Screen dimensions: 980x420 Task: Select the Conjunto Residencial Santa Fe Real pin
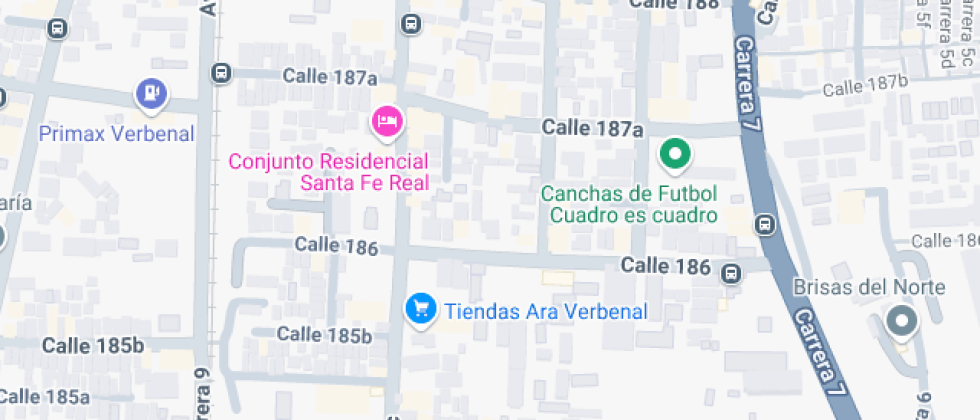point(386,122)
